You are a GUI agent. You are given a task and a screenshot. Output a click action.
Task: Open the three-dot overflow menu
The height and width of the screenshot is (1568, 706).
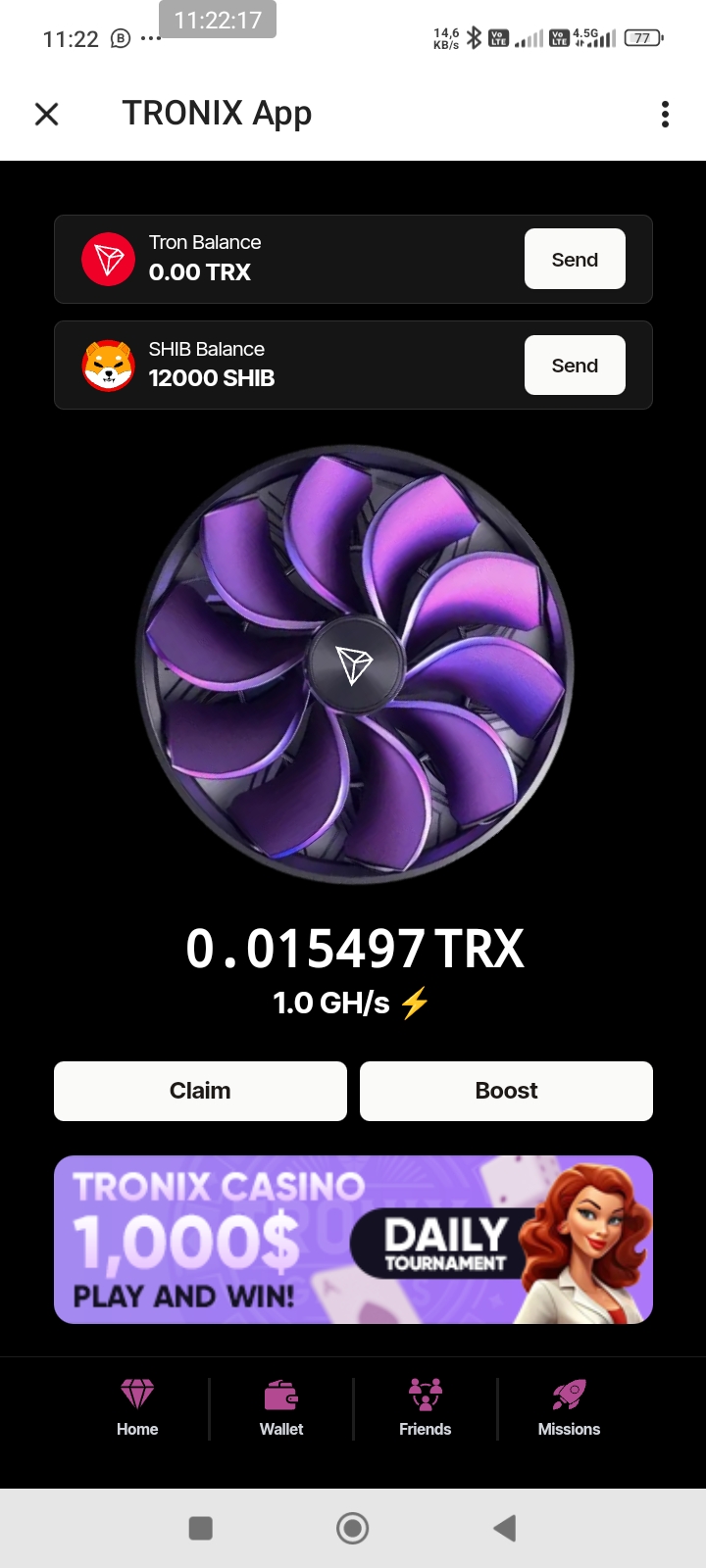[665, 115]
